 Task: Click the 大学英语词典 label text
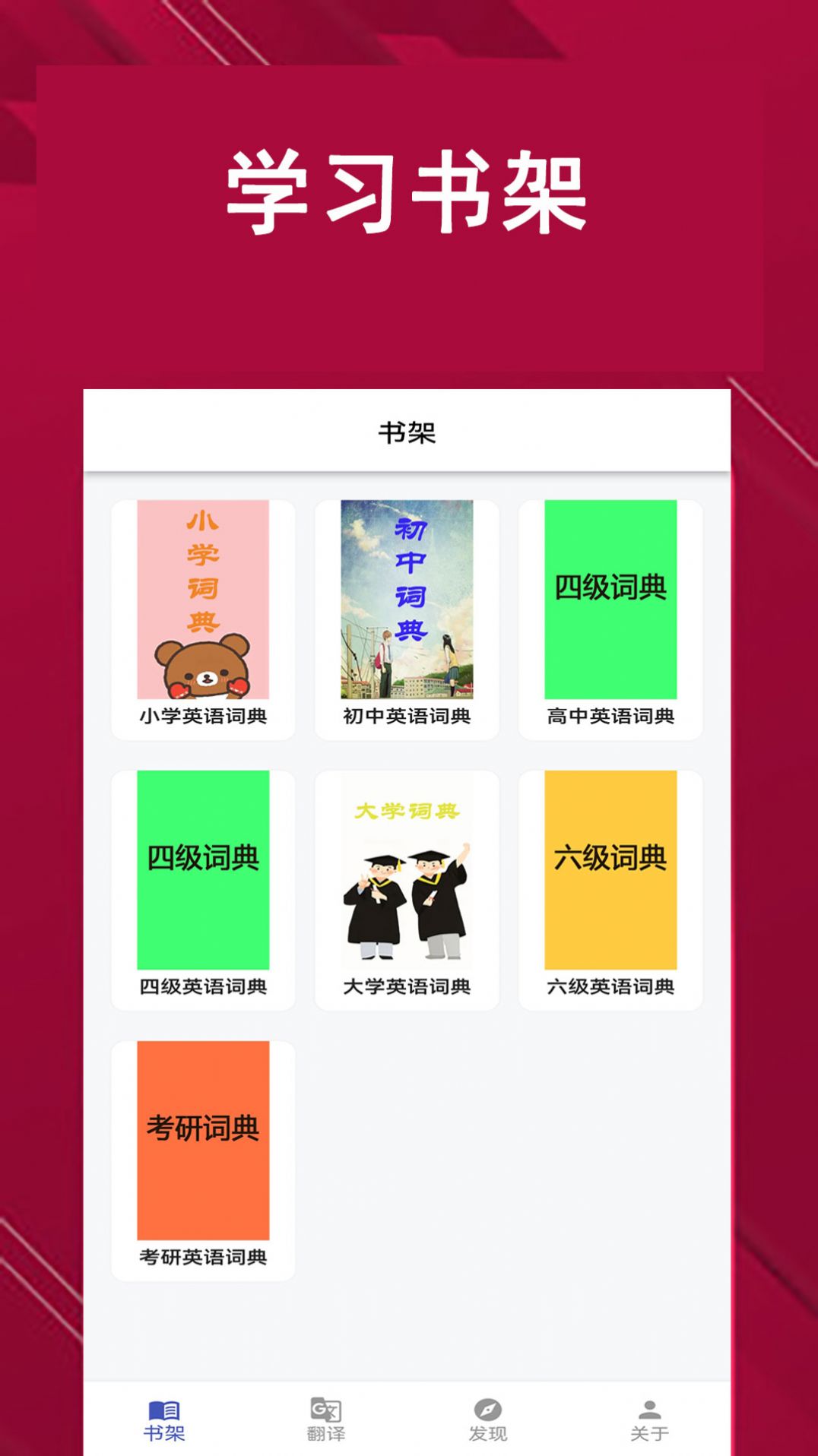(x=407, y=986)
